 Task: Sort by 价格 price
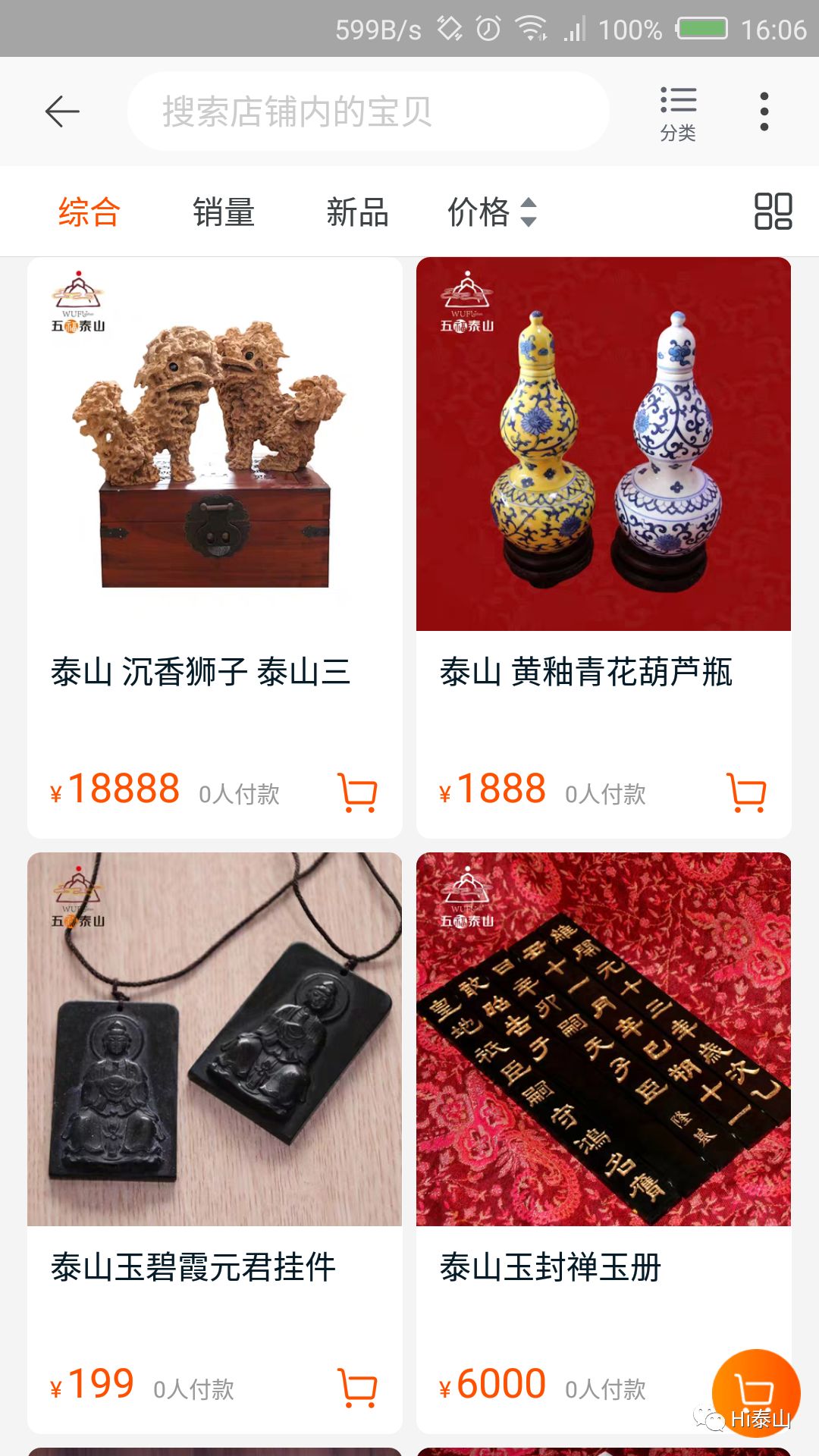492,212
